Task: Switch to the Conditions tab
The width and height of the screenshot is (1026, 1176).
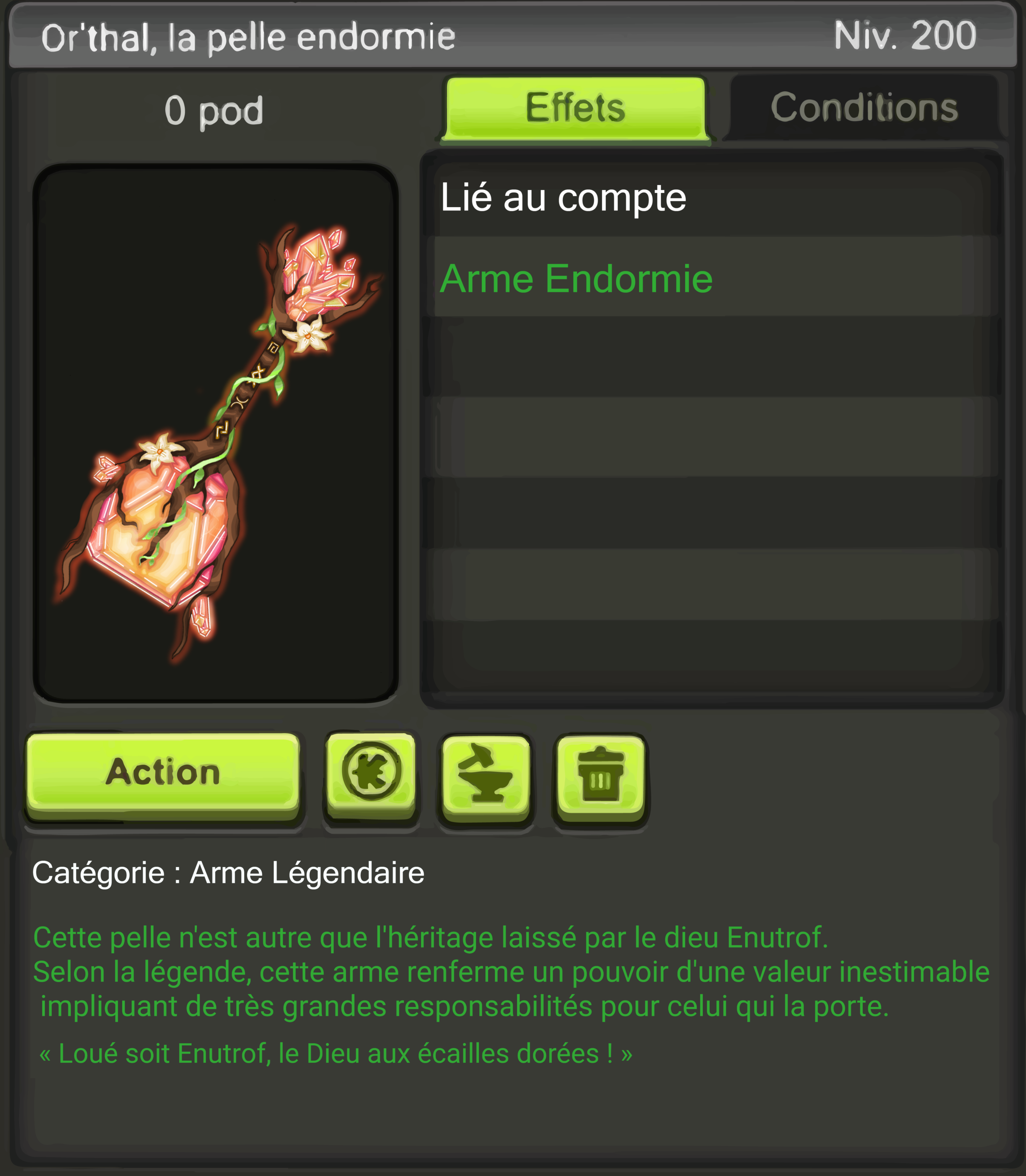Action: [864, 107]
